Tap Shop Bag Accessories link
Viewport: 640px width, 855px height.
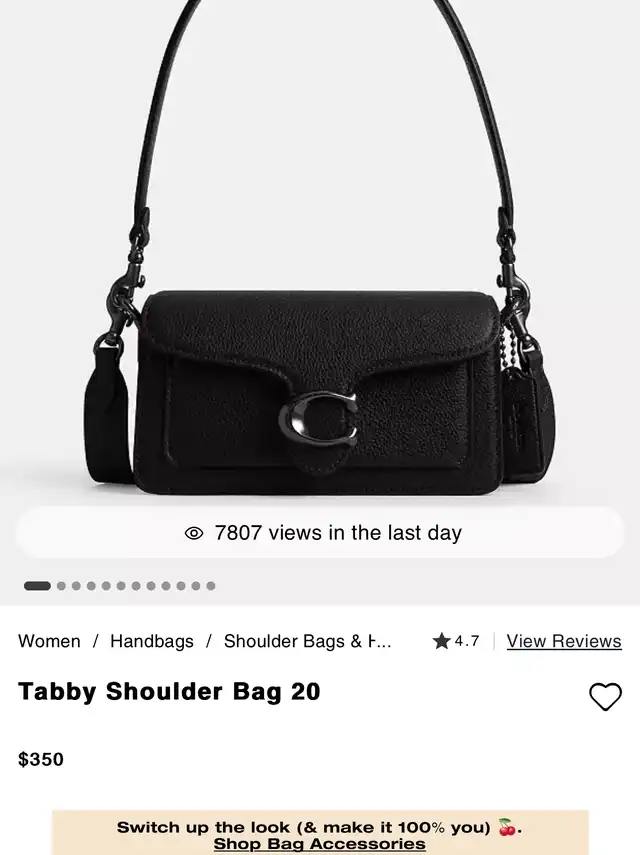pos(319,844)
